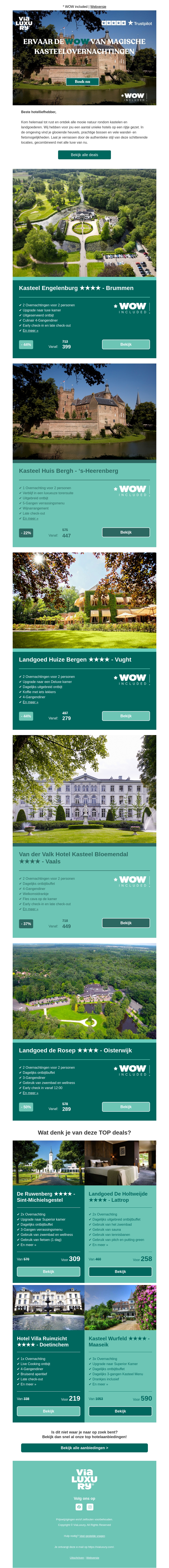169x1568 pixels.
Task: Tap the Boek nu button on the banner
Action: pos(83,82)
